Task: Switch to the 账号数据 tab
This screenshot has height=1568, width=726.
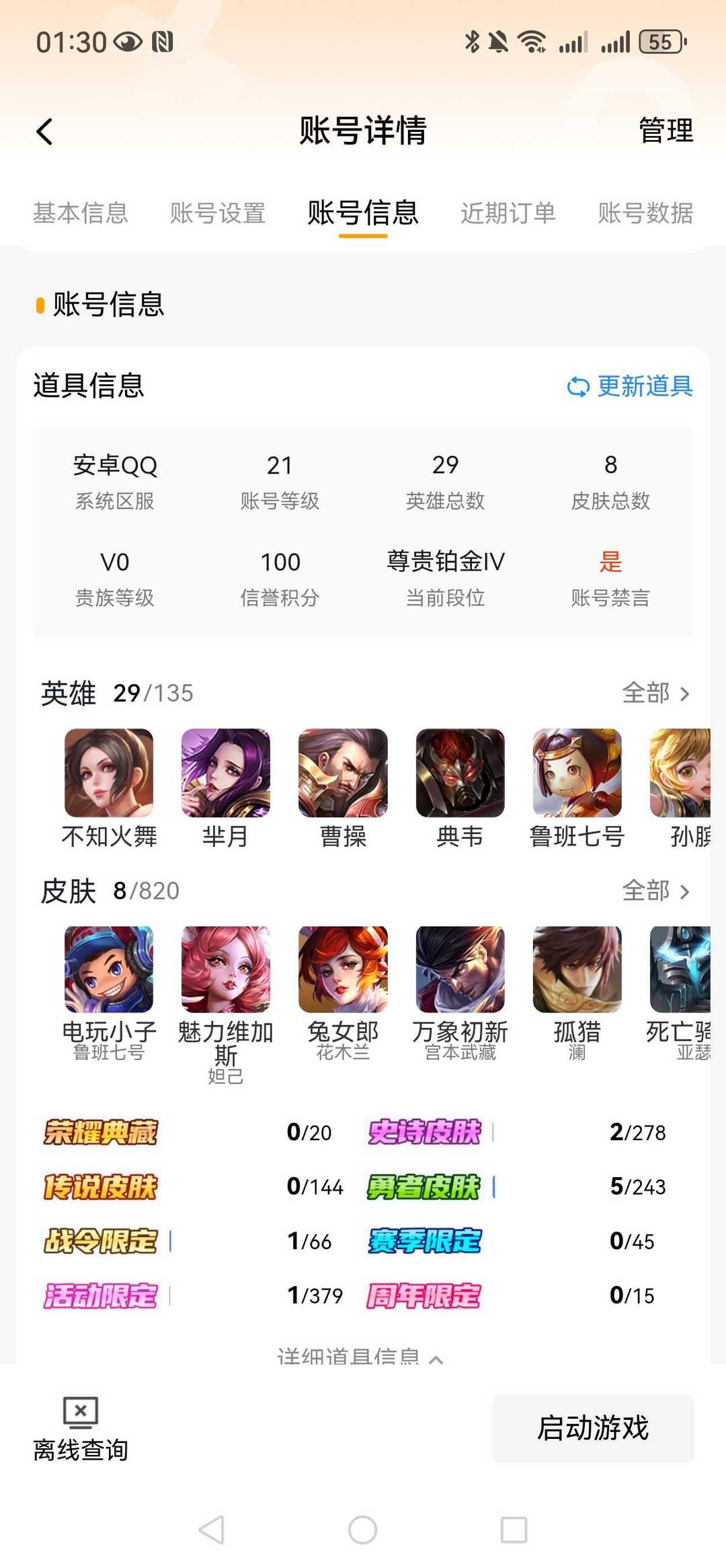Action: (645, 213)
